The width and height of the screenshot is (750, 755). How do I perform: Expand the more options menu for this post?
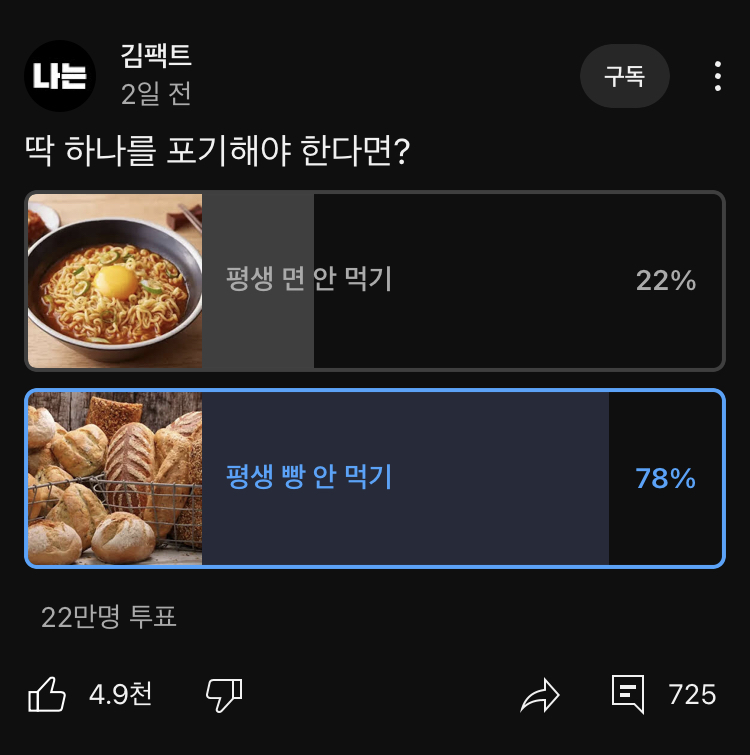click(717, 76)
